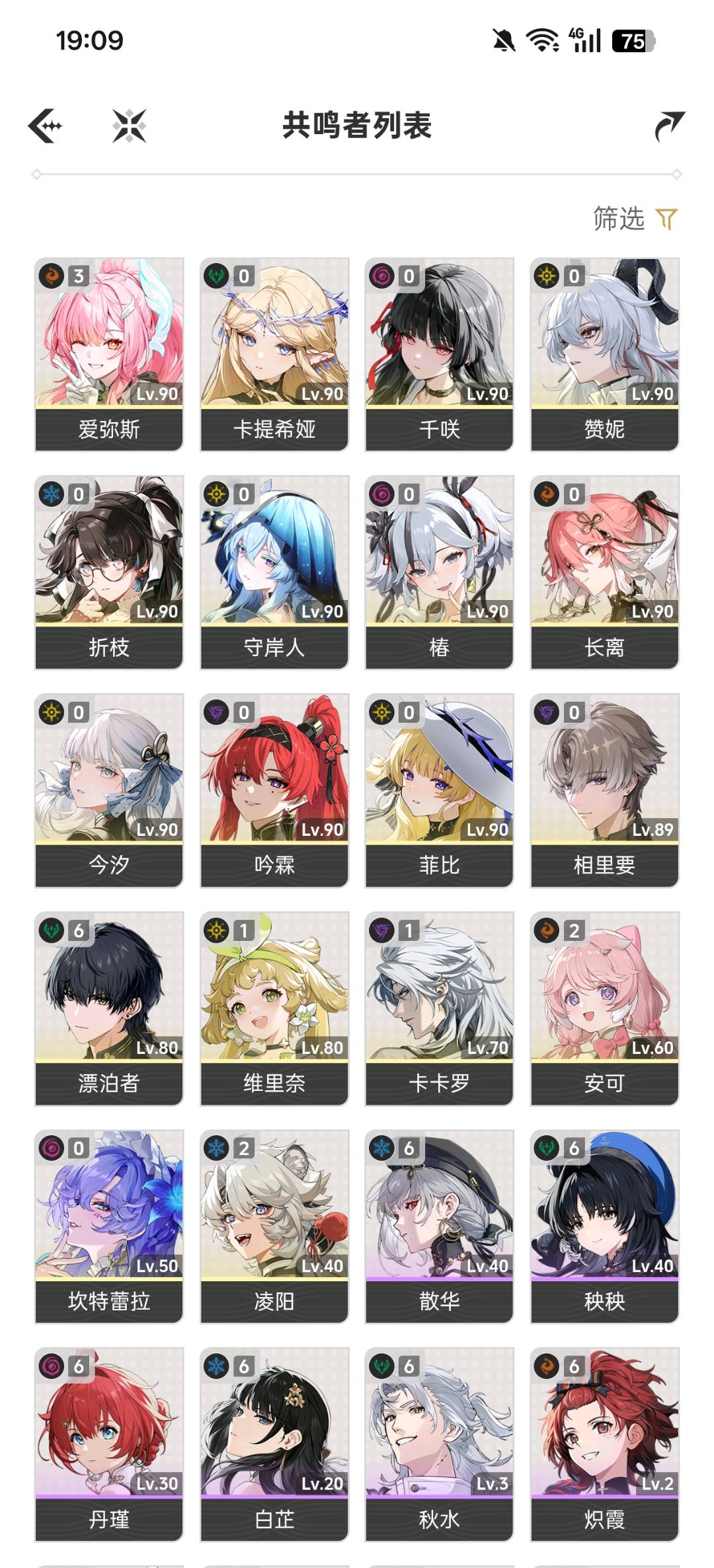View the 坎特蕾拉 character card
Screen dimensions: 714x1568
109,1226
